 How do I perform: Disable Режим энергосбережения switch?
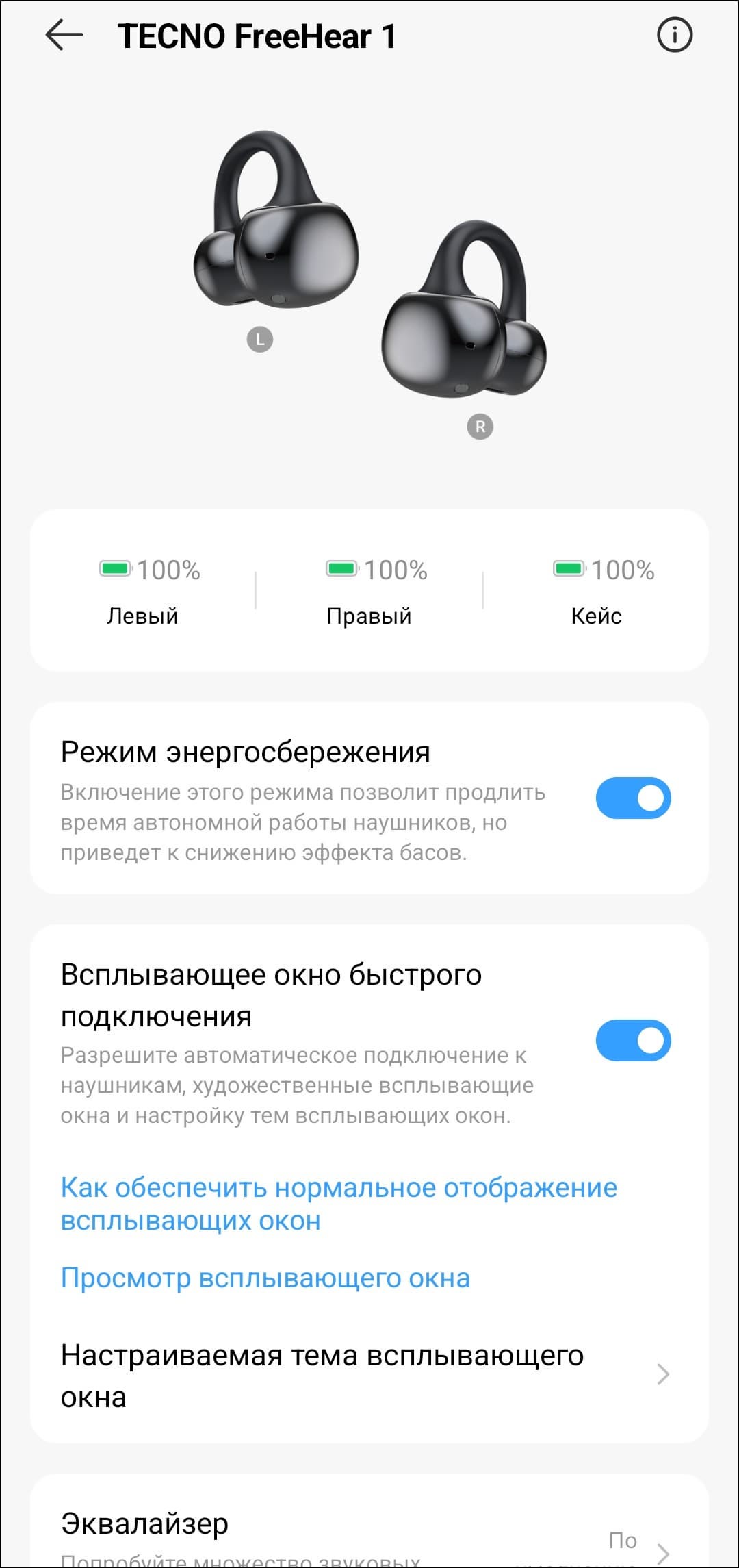[633, 798]
